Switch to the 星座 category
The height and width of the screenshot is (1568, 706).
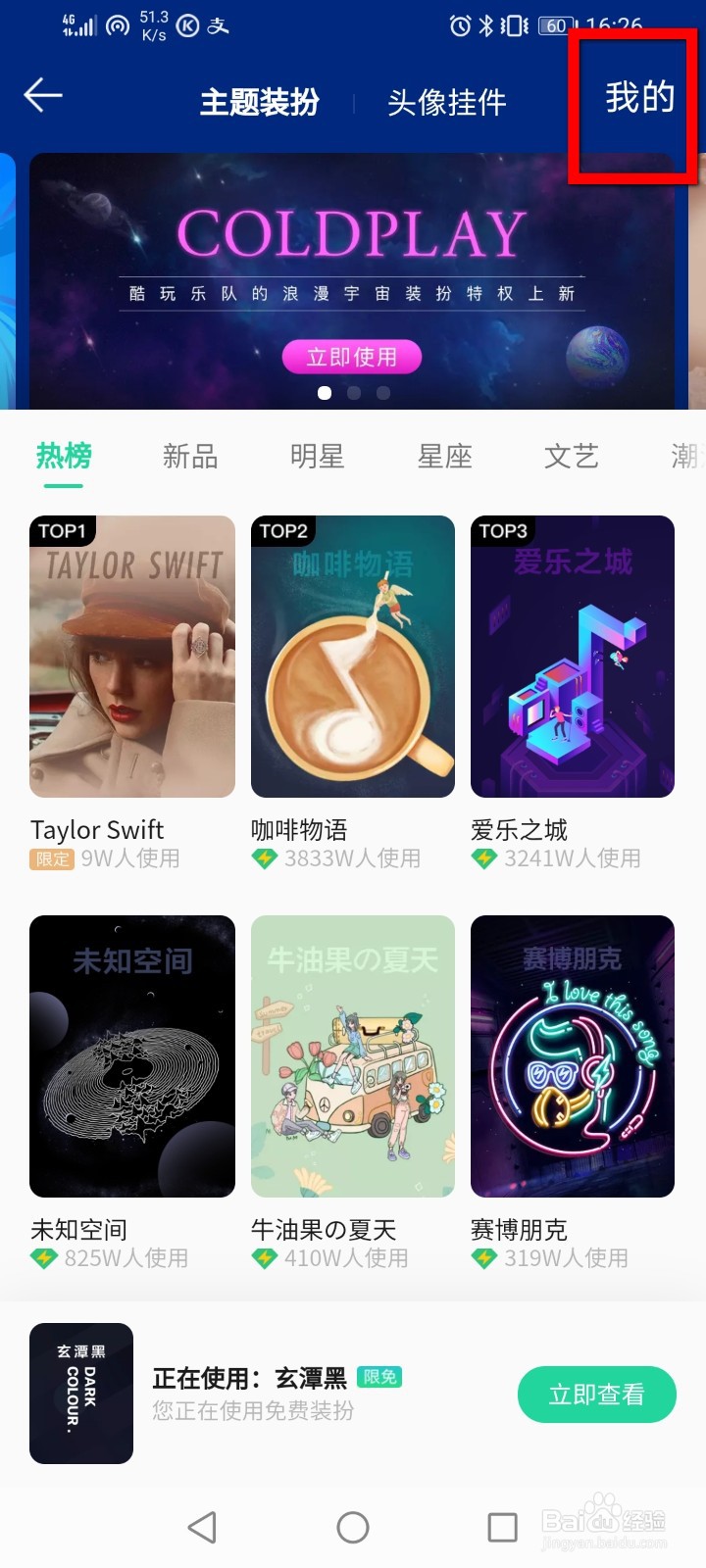click(x=445, y=457)
